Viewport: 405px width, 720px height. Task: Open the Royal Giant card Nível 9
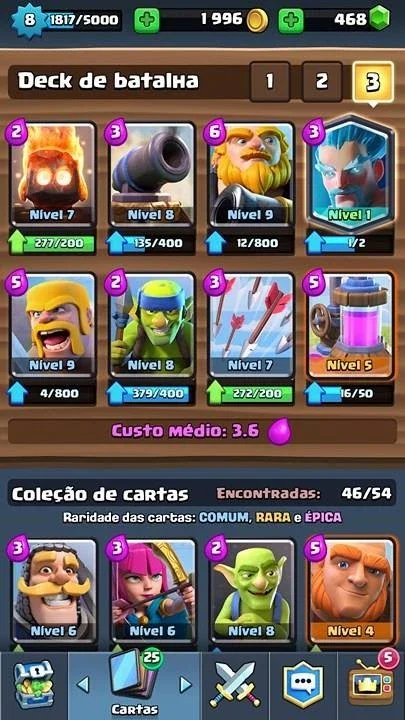click(251, 175)
